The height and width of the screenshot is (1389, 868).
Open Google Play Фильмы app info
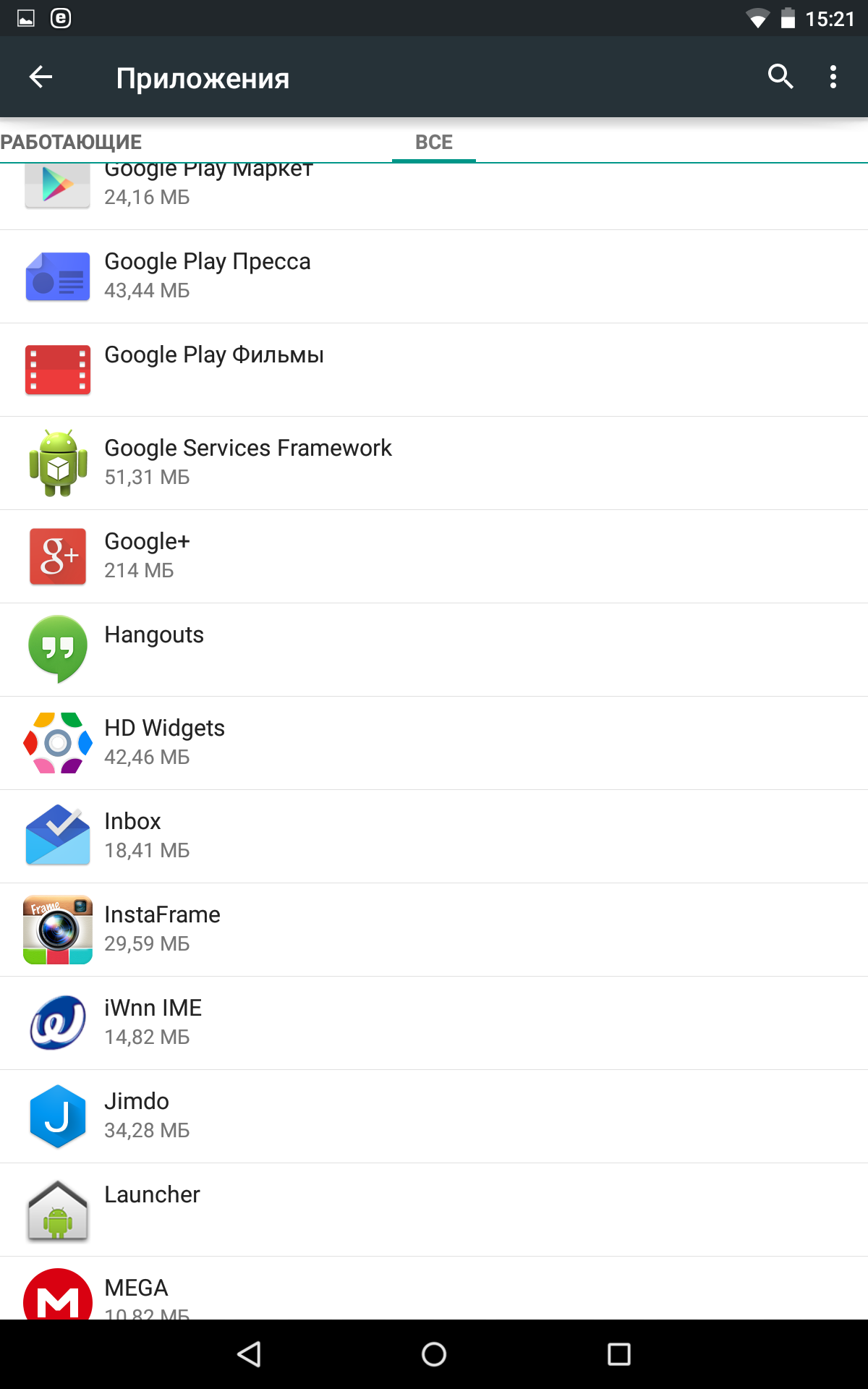(x=434, y=370)
